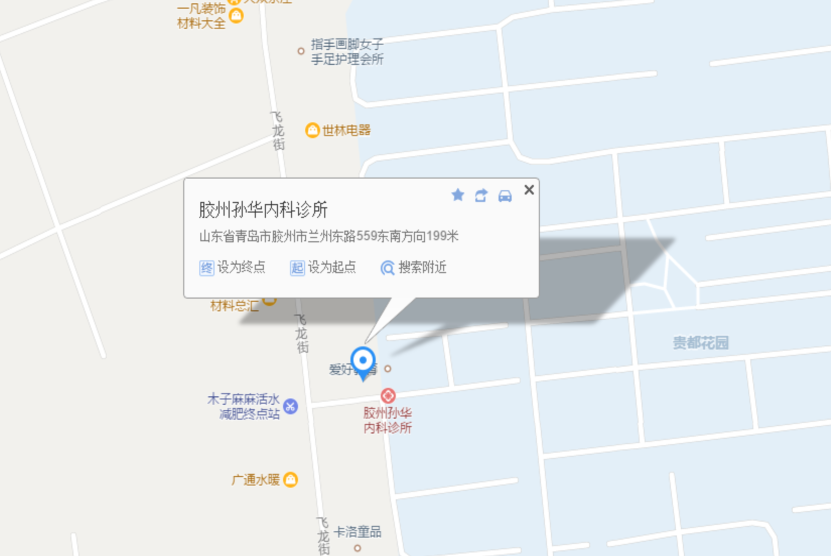Close the 胶州孙华内科诊所 info popup

tap(529, 189)
